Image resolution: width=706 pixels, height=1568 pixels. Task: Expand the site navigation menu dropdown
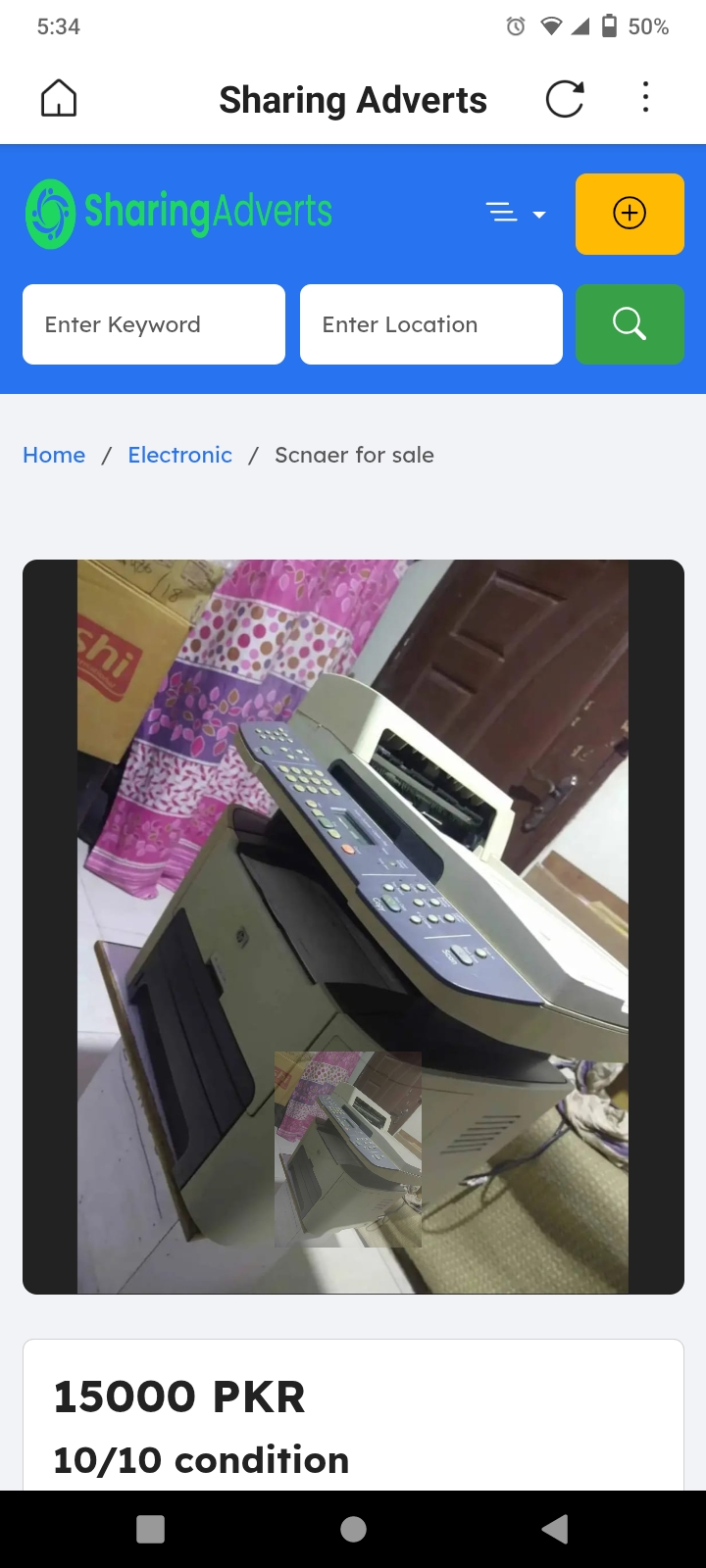tap(516, 213)
